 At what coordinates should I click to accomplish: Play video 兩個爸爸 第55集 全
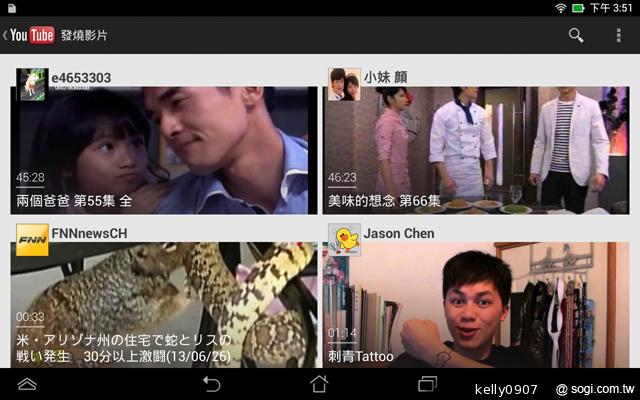(165, 150)
